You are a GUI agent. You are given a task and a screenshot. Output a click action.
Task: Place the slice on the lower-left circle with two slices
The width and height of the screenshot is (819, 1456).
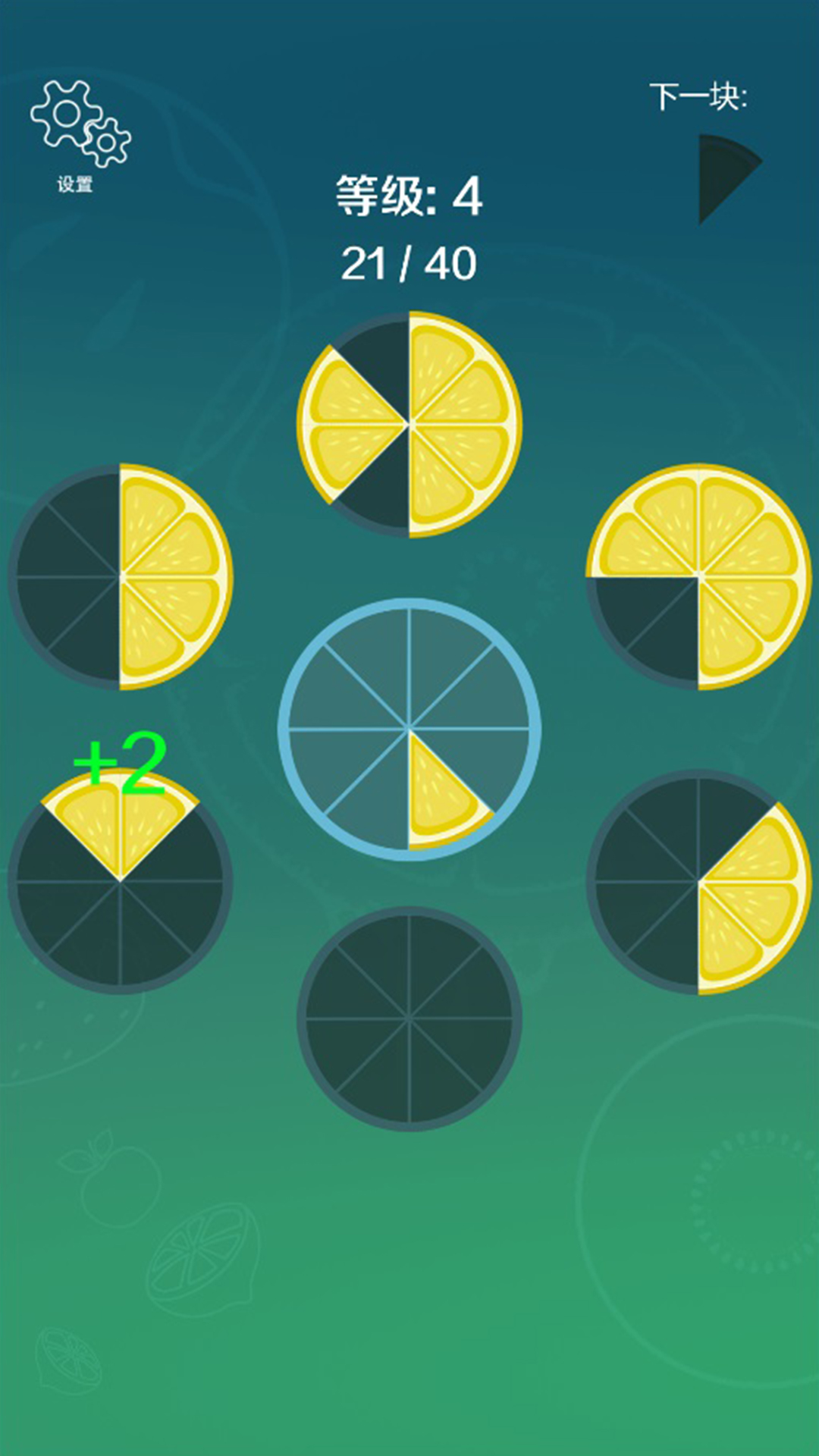click(120, 881)
